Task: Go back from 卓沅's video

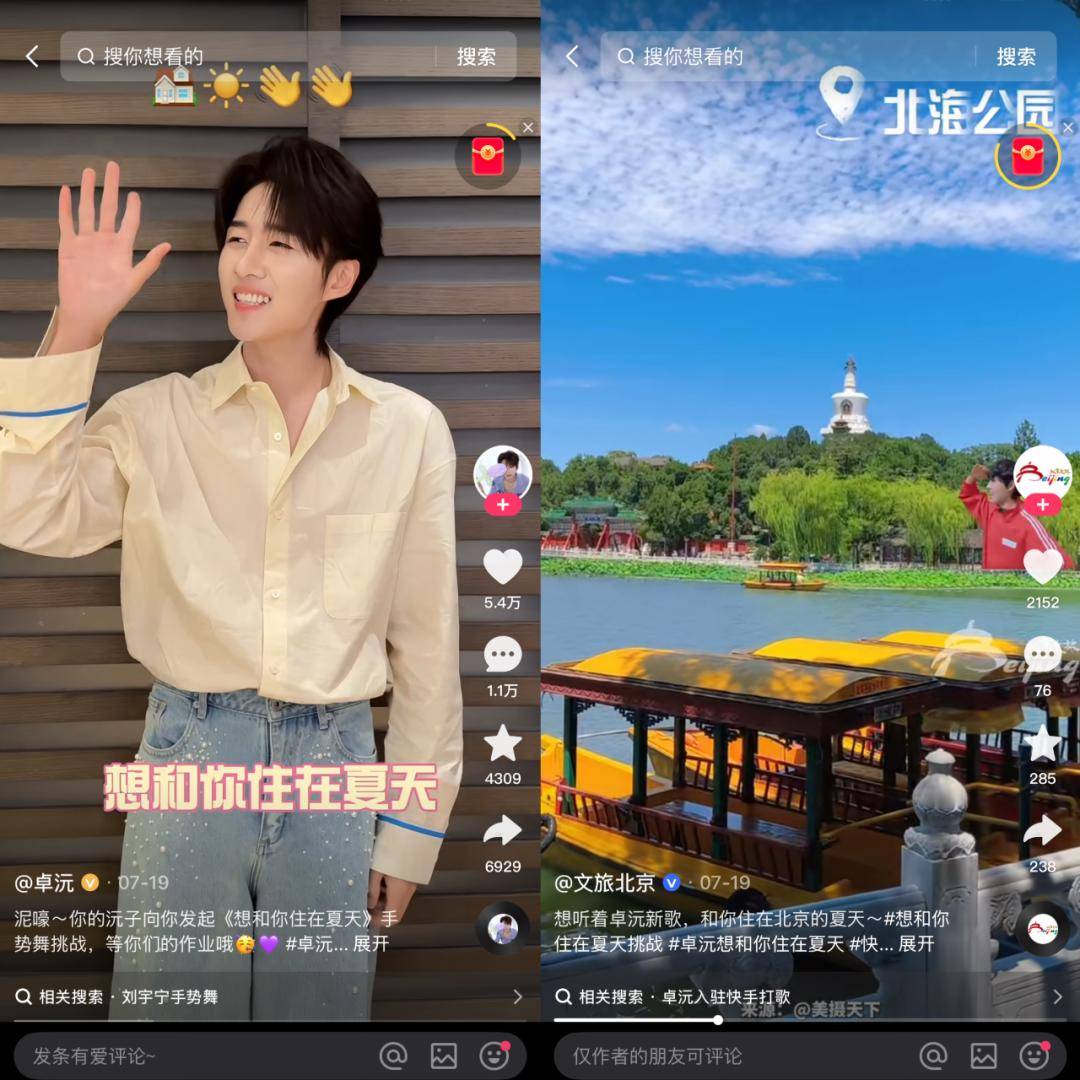Action: (32, 57)
